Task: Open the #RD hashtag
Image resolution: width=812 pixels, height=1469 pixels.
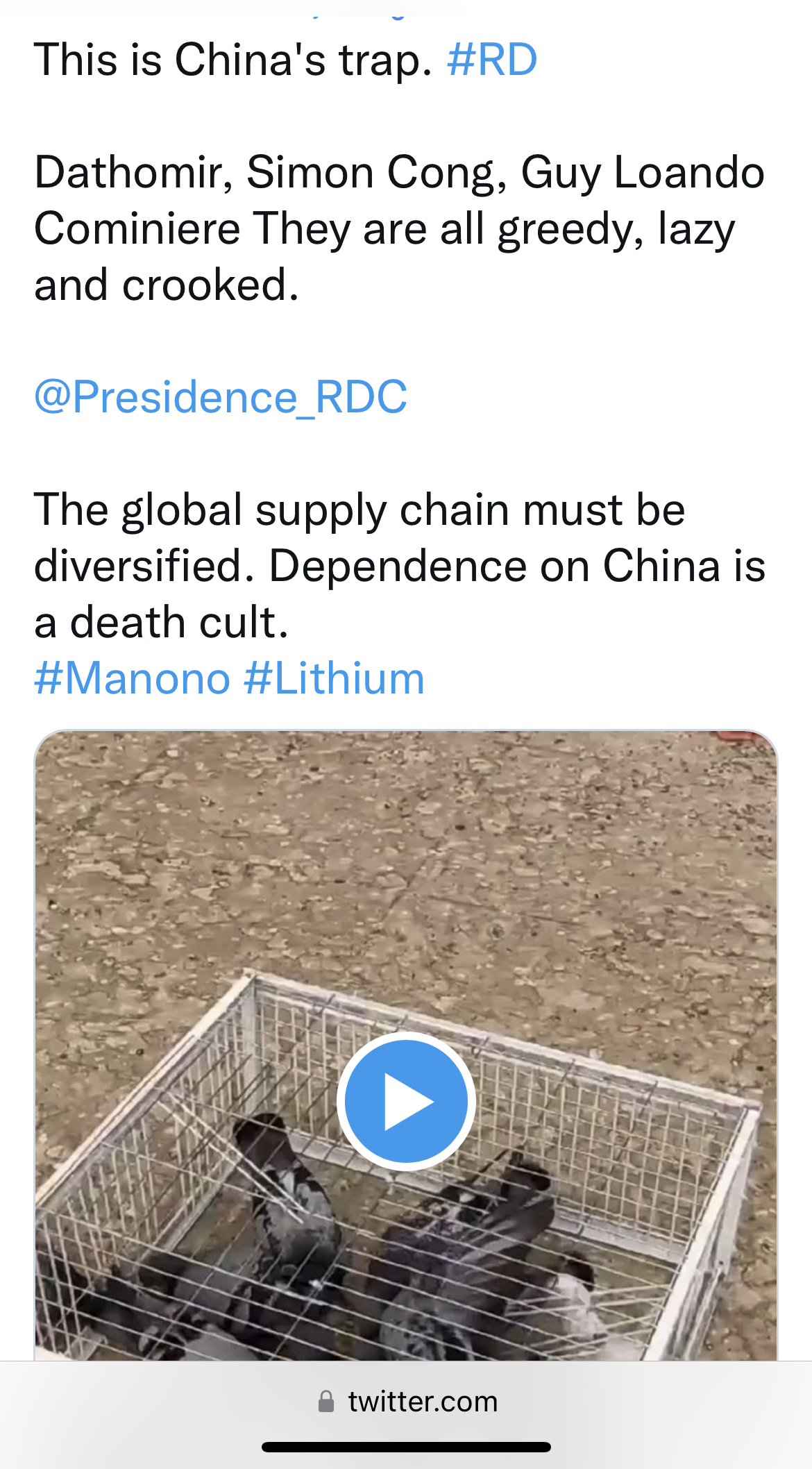Action: click(491, 60)
